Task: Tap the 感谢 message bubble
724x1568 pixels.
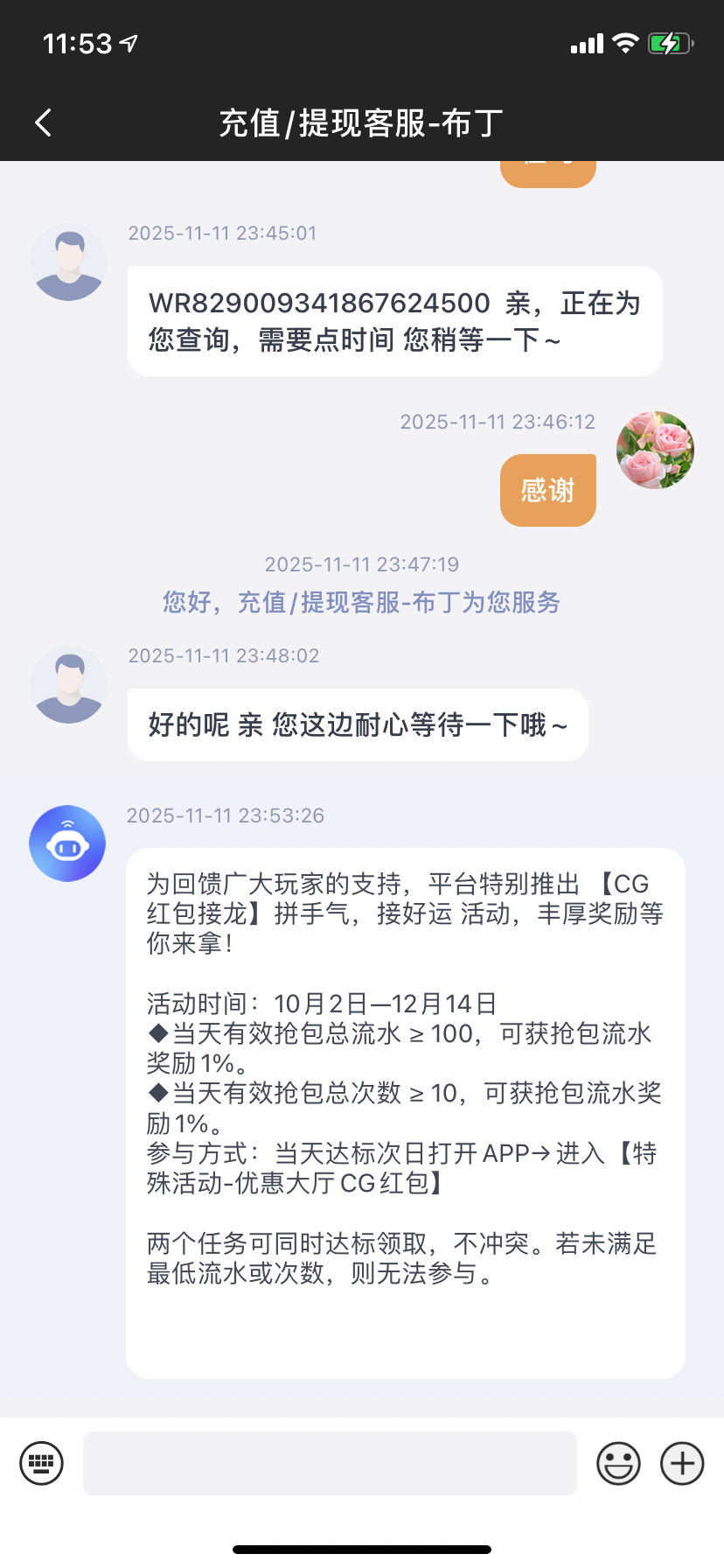Action: (x=547, y=490)
